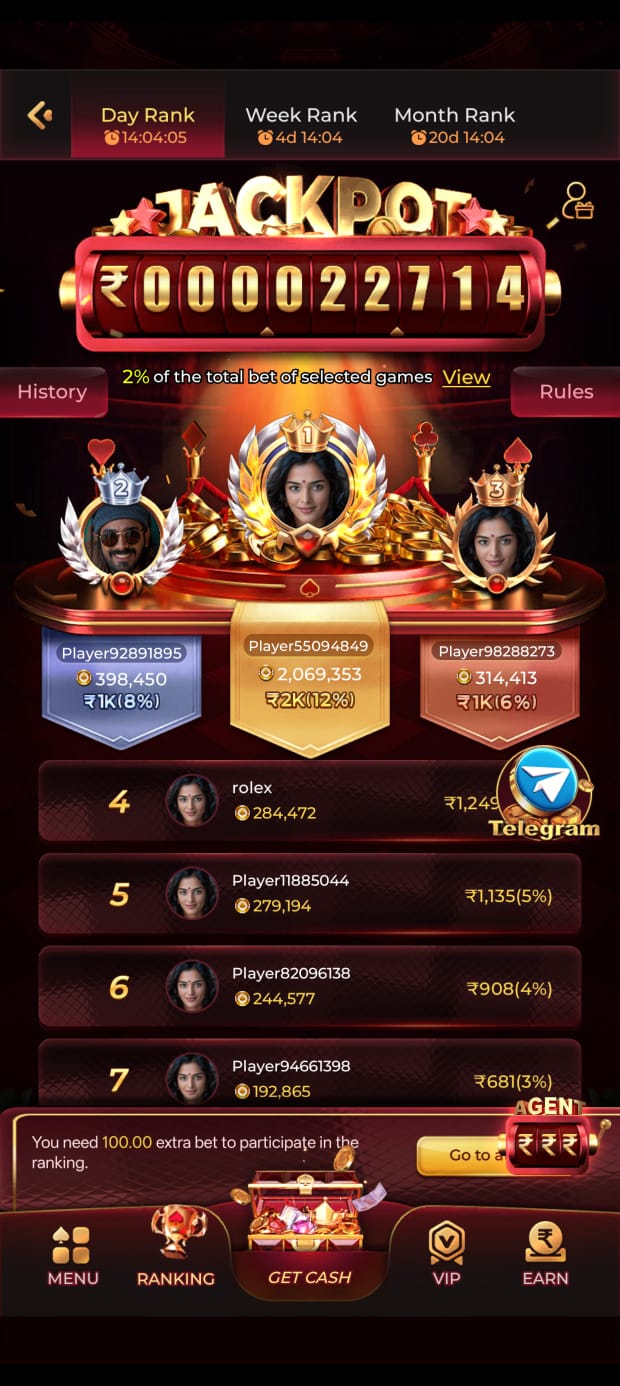Open the History panel
Image resolution: width=620 pixels, height=1386 pixels.
(52, 392)
